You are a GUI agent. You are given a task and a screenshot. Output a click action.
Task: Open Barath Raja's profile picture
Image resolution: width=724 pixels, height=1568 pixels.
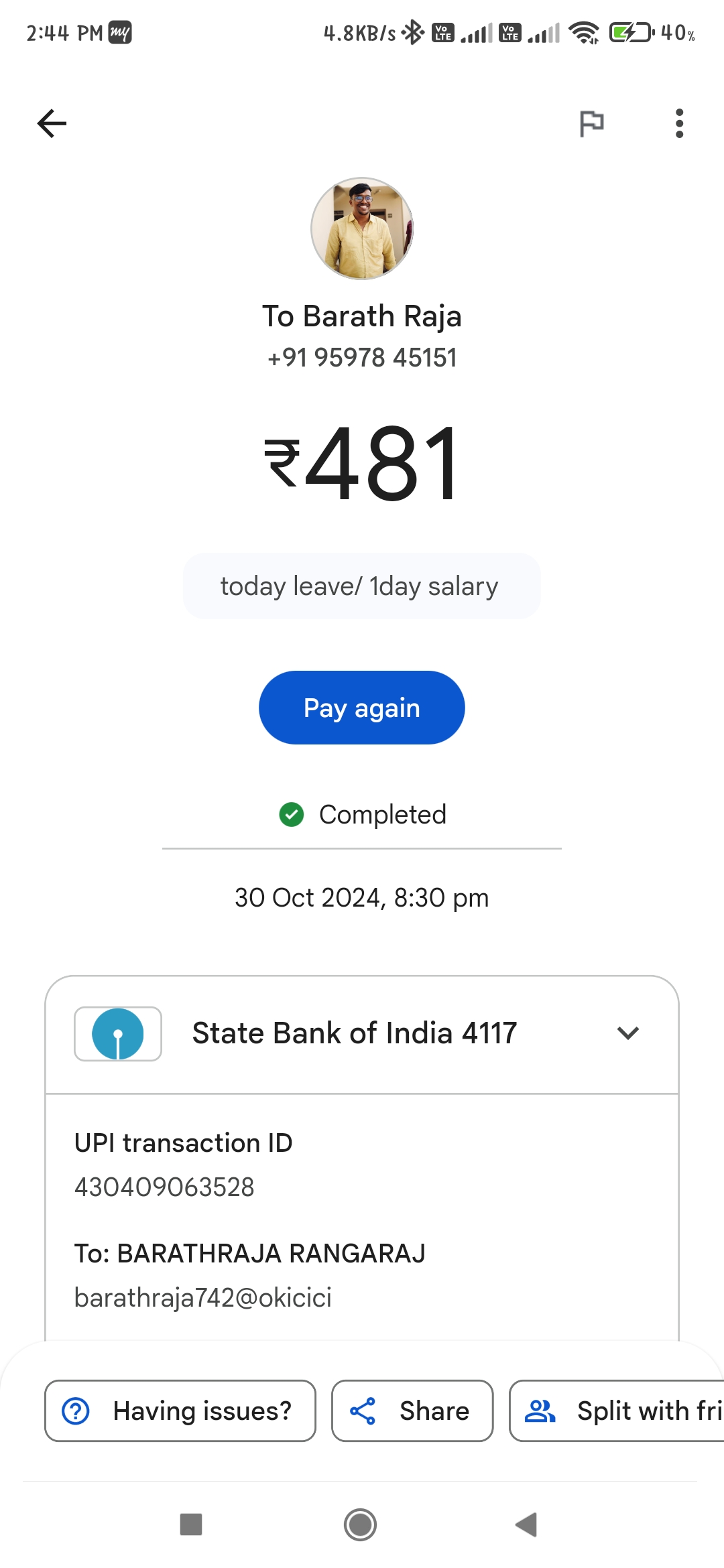[x=362, y=228]
